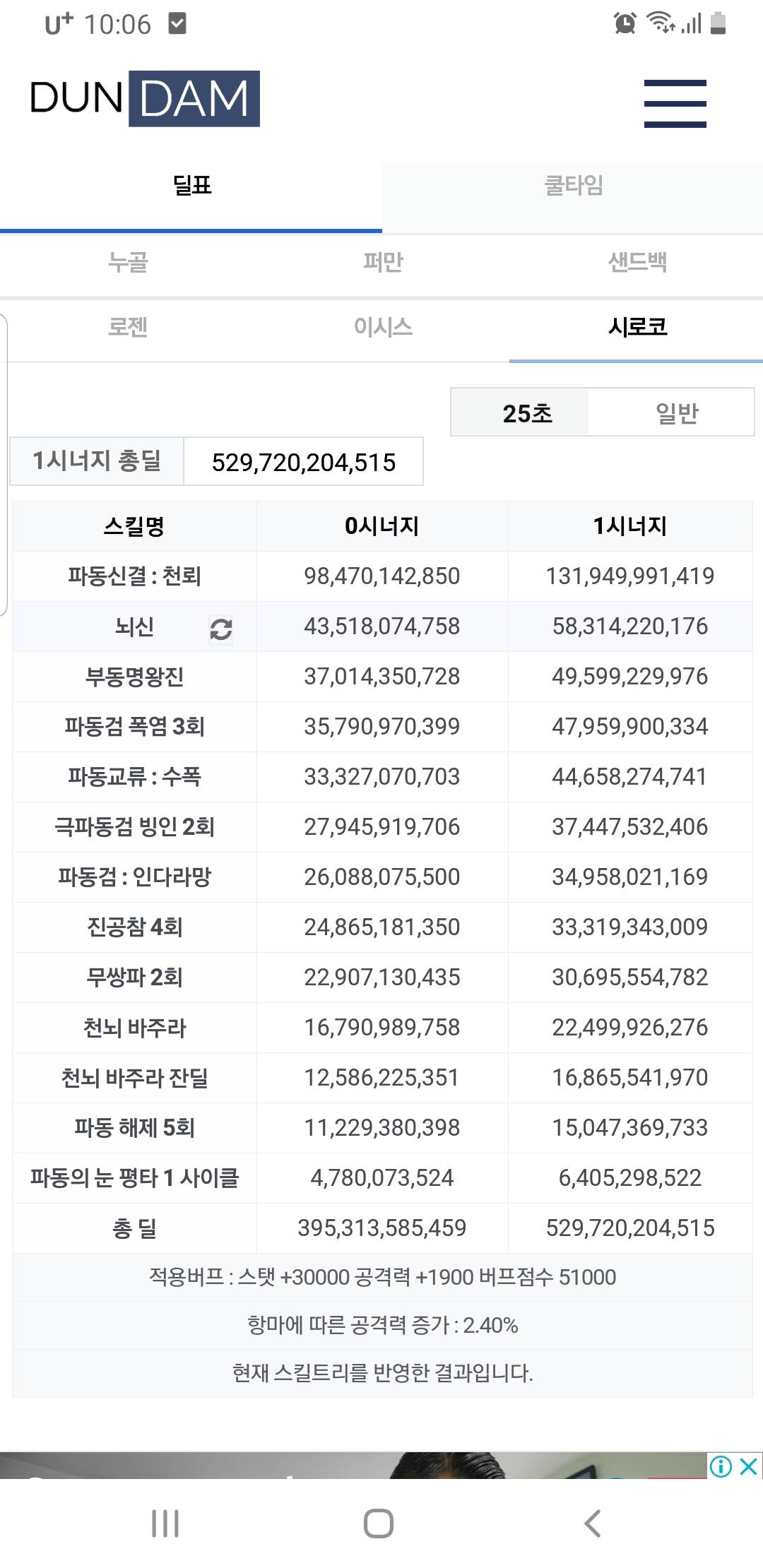Close the ad banner
The image size is (763, 1568).
click(748, 1466)
